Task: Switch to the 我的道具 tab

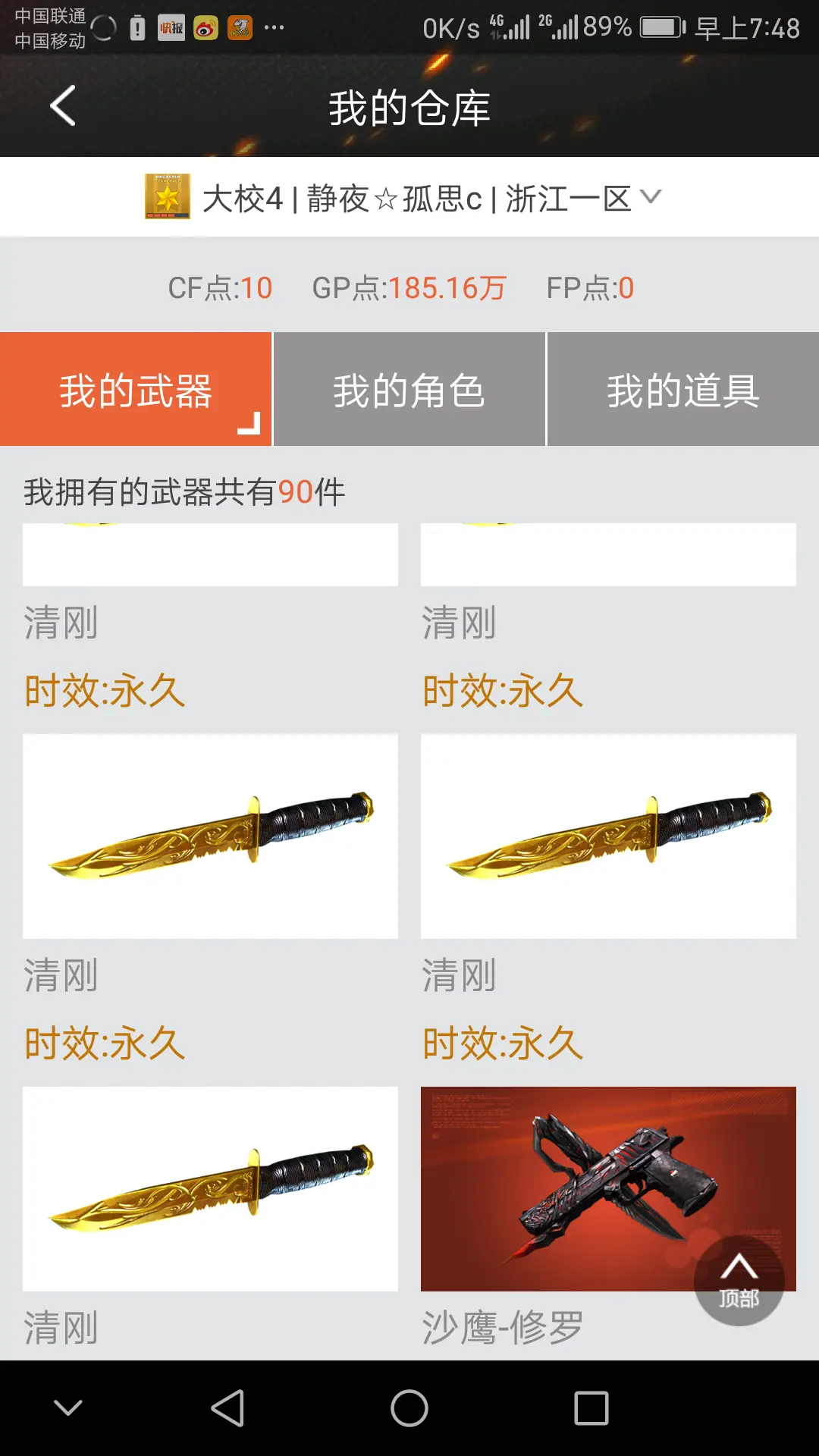Action: click(682, 390)
